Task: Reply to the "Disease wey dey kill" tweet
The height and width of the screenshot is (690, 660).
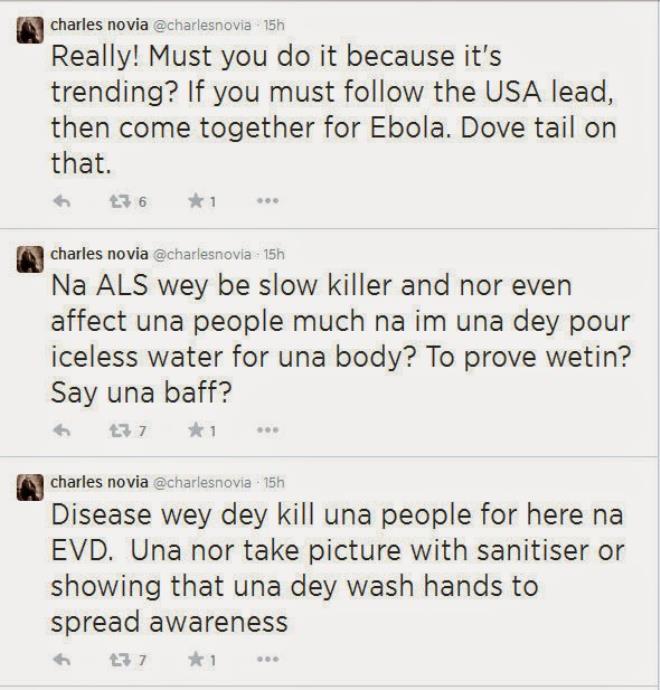Action: pyautogui.click(x=62, y=659)
